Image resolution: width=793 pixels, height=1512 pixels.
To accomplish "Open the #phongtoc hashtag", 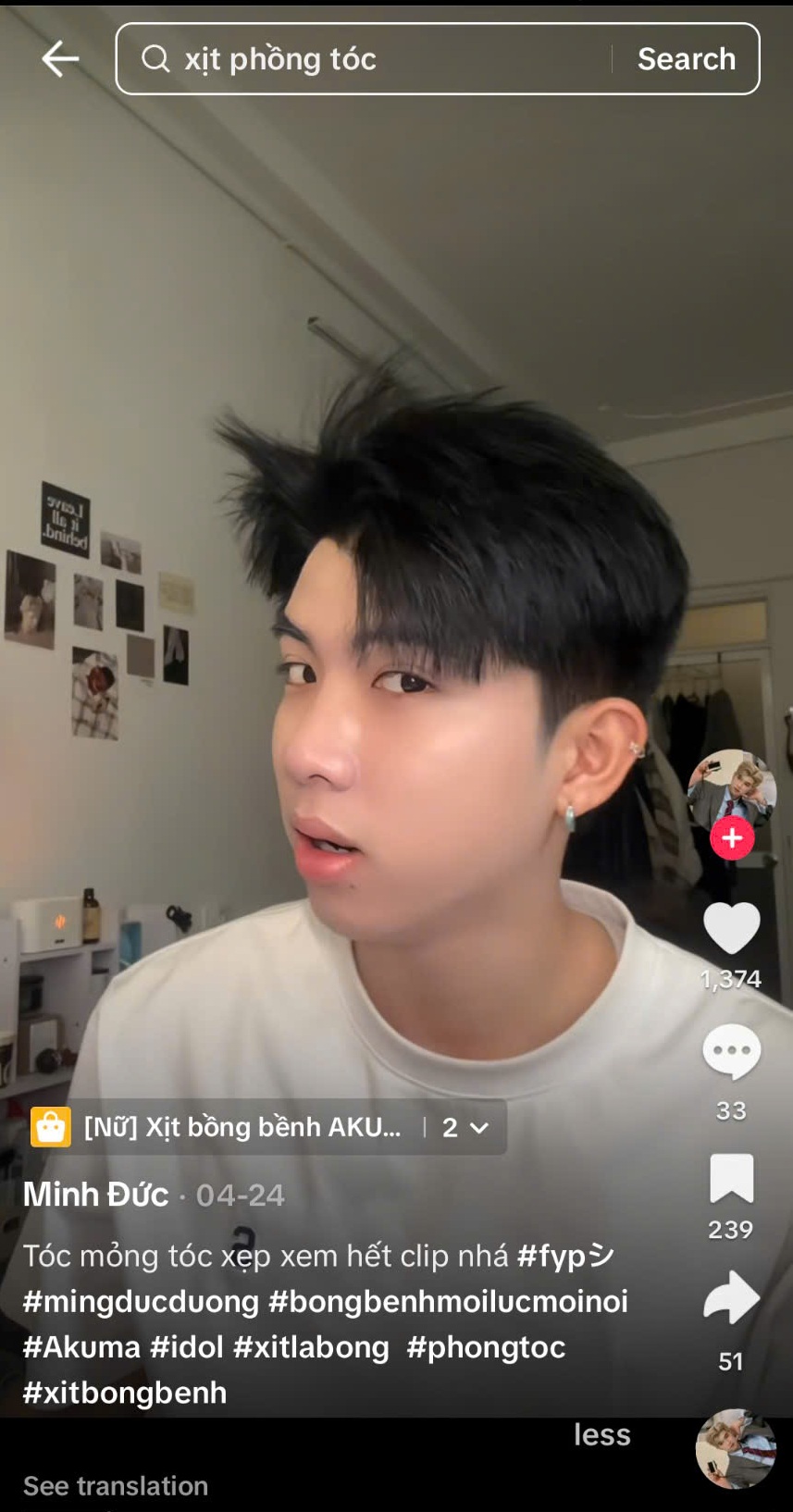I will pos(486,1347).
